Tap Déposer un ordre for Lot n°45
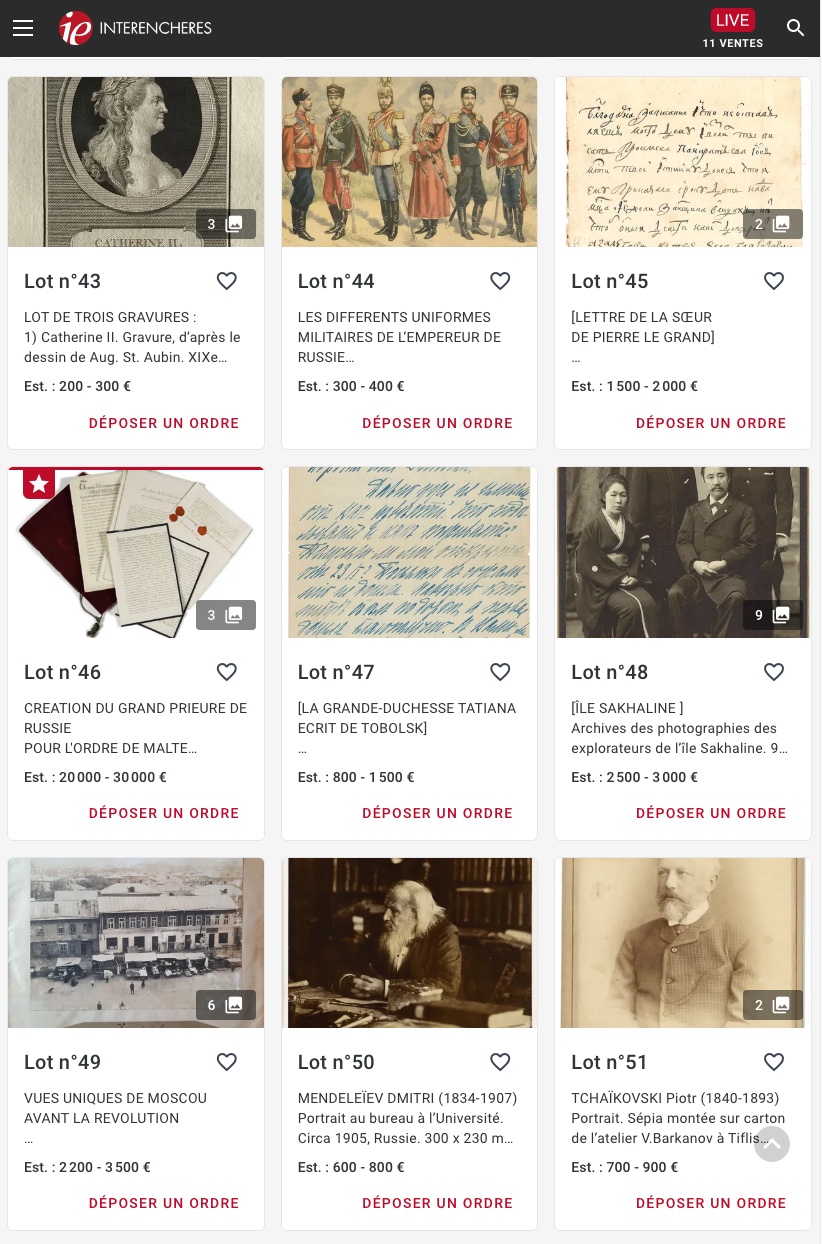The image size is (822, 1244). (x=711, y=423)
